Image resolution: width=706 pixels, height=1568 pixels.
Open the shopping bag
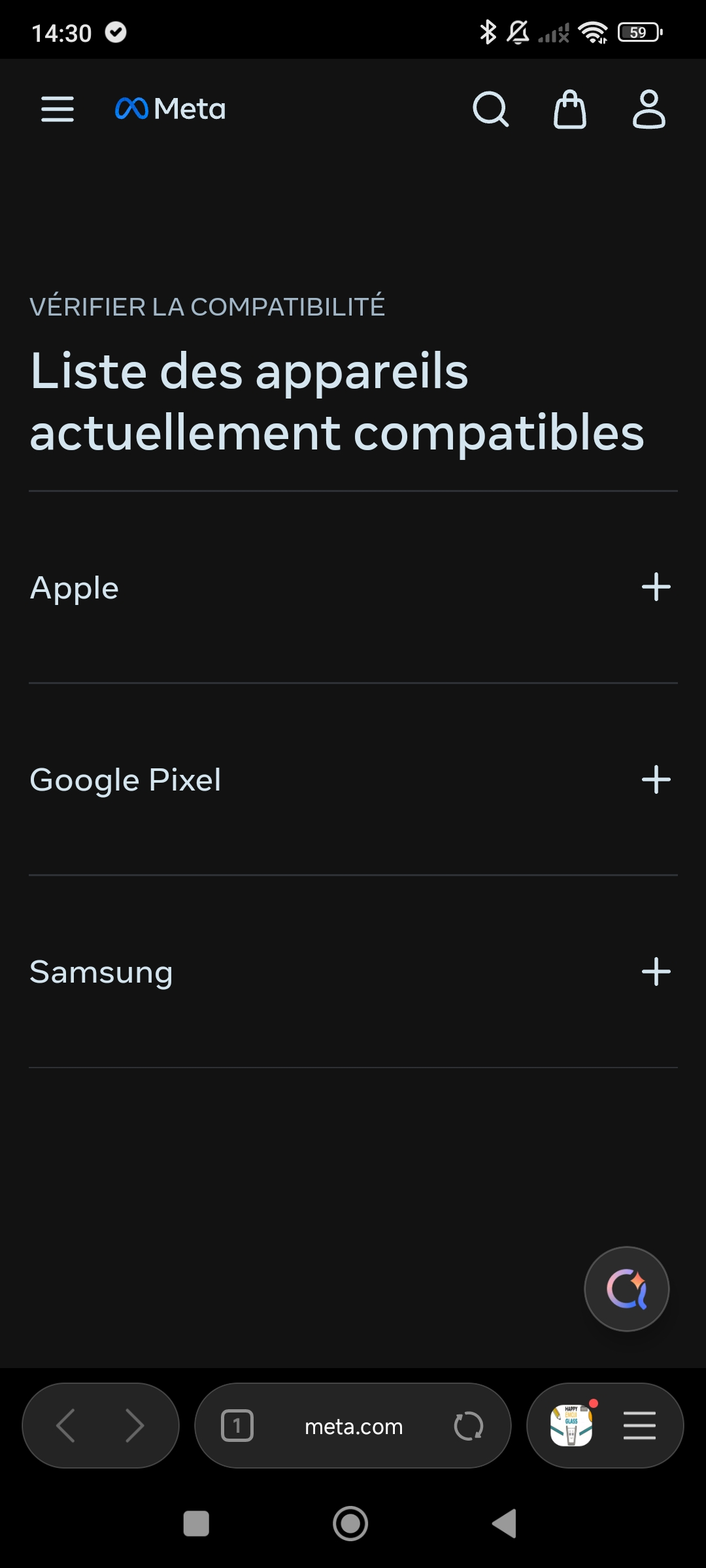(570, 109)
